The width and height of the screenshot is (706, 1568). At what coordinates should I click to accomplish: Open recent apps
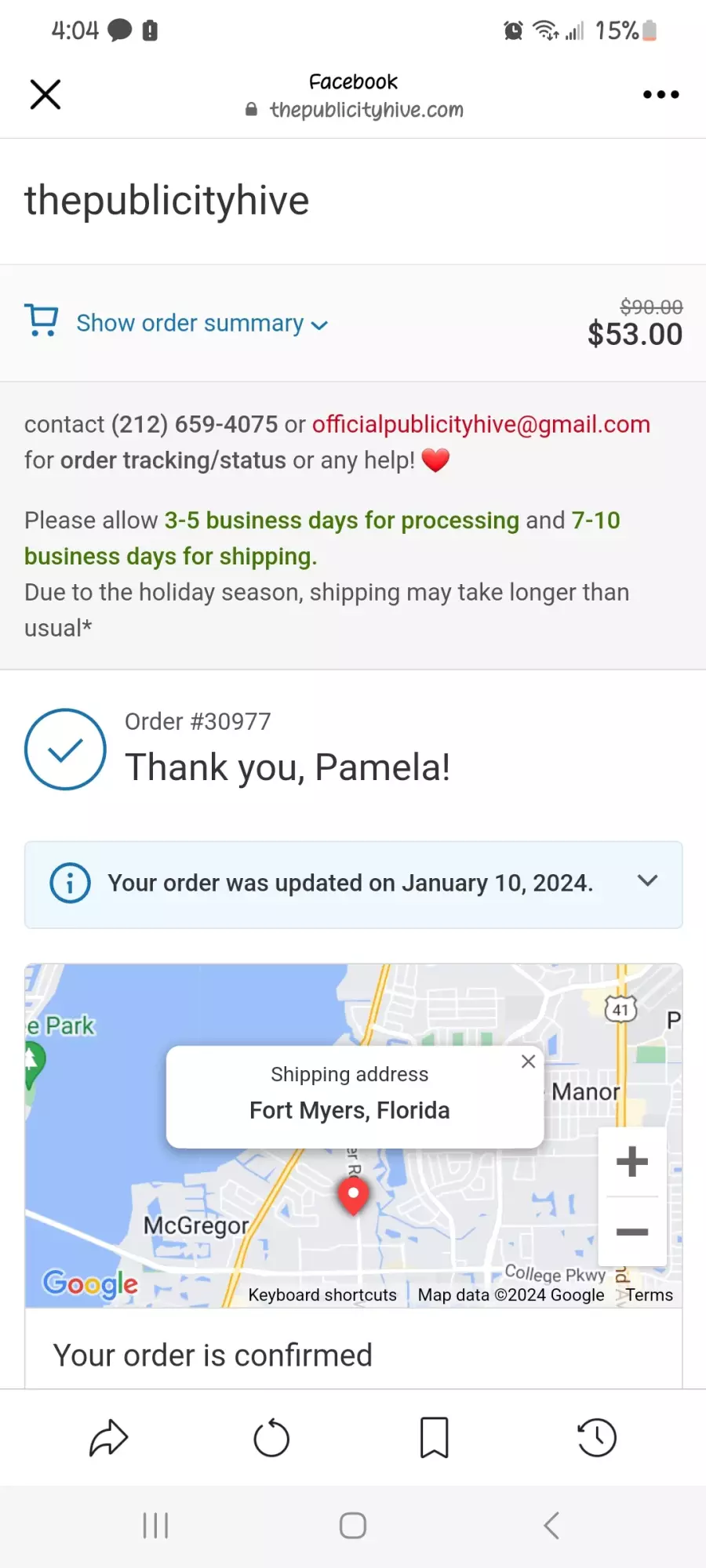[x=155, y=1526]
